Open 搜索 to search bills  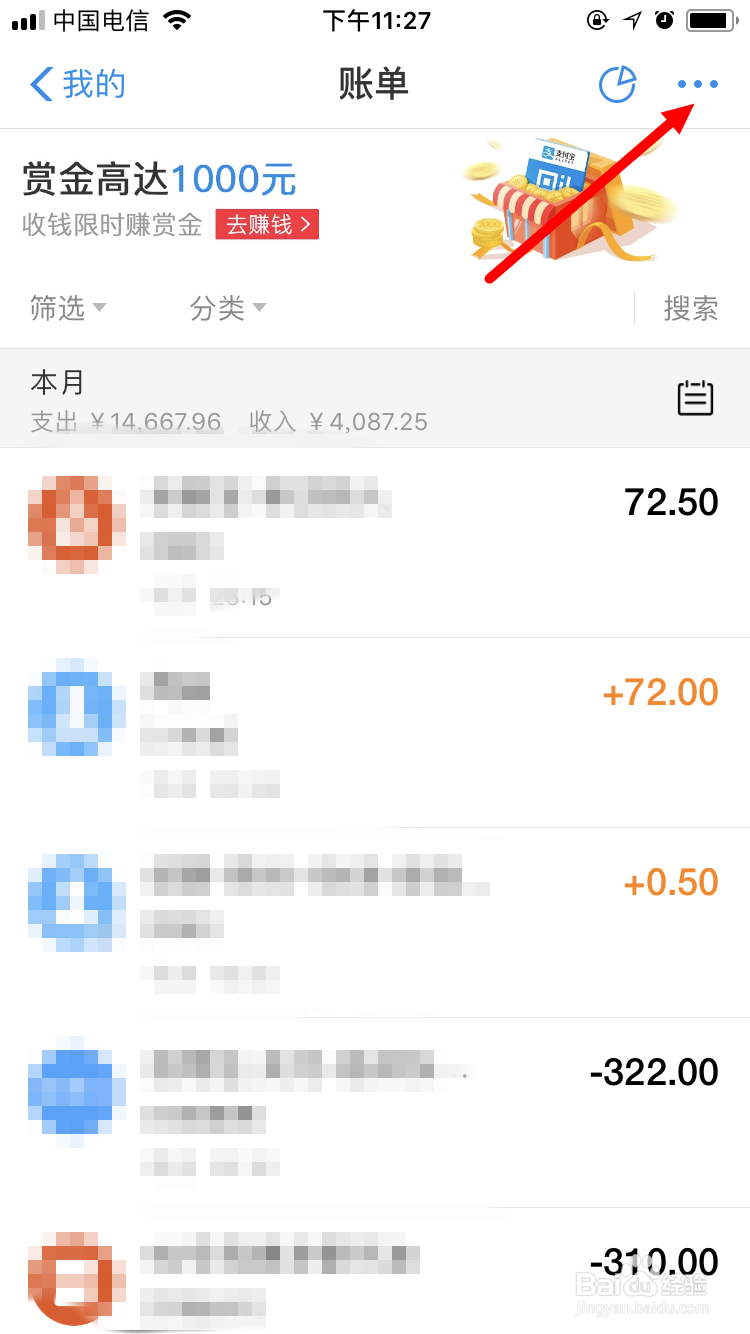click(x=692, y=309)
